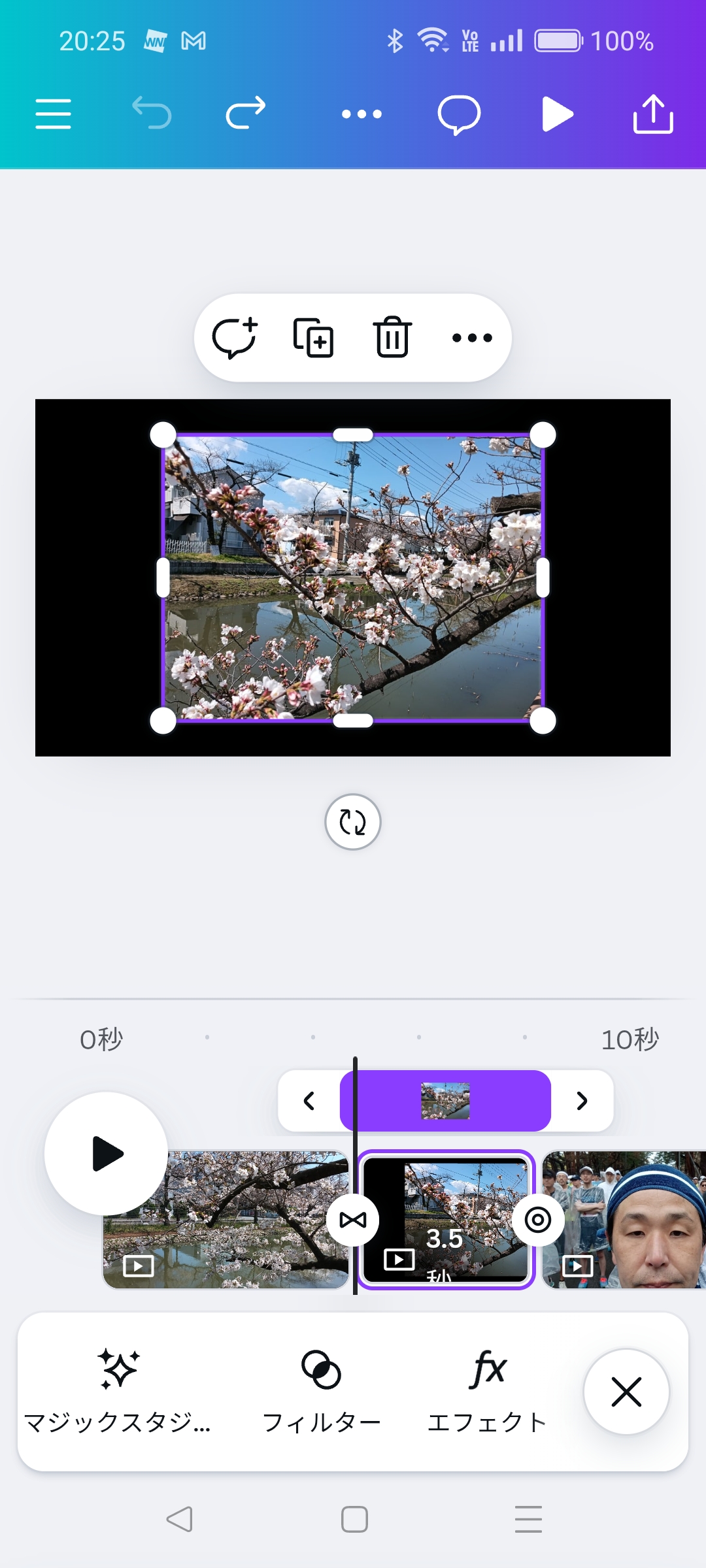706x1568 pixels.
Task: Open the comments speech bubble in top bar
Action: [x=459, y=115]
